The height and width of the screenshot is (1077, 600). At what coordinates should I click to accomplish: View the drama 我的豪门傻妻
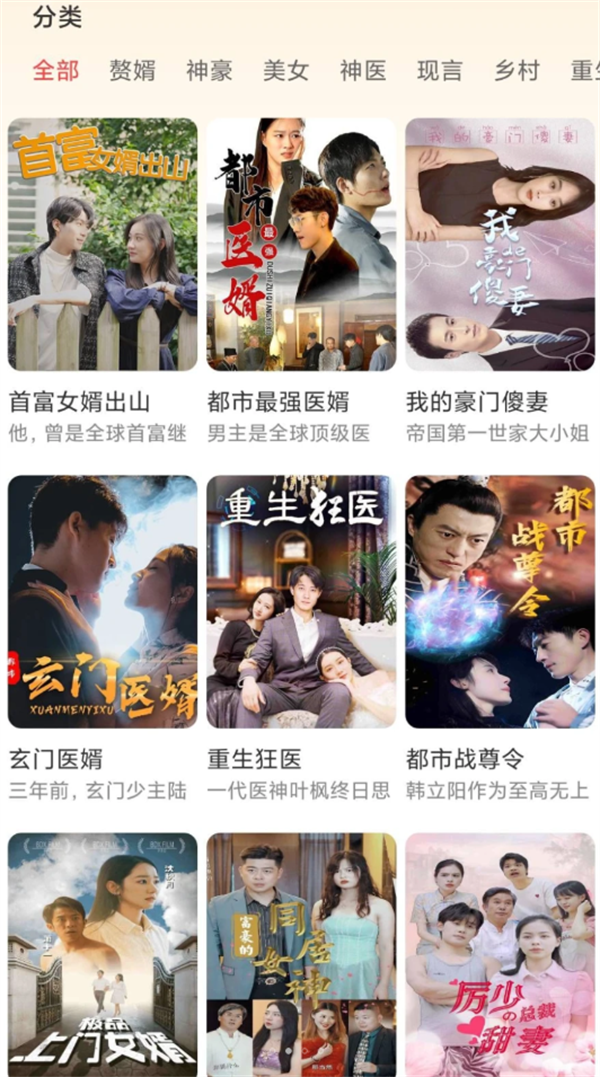pyautogui.click(x=500, y=245)
